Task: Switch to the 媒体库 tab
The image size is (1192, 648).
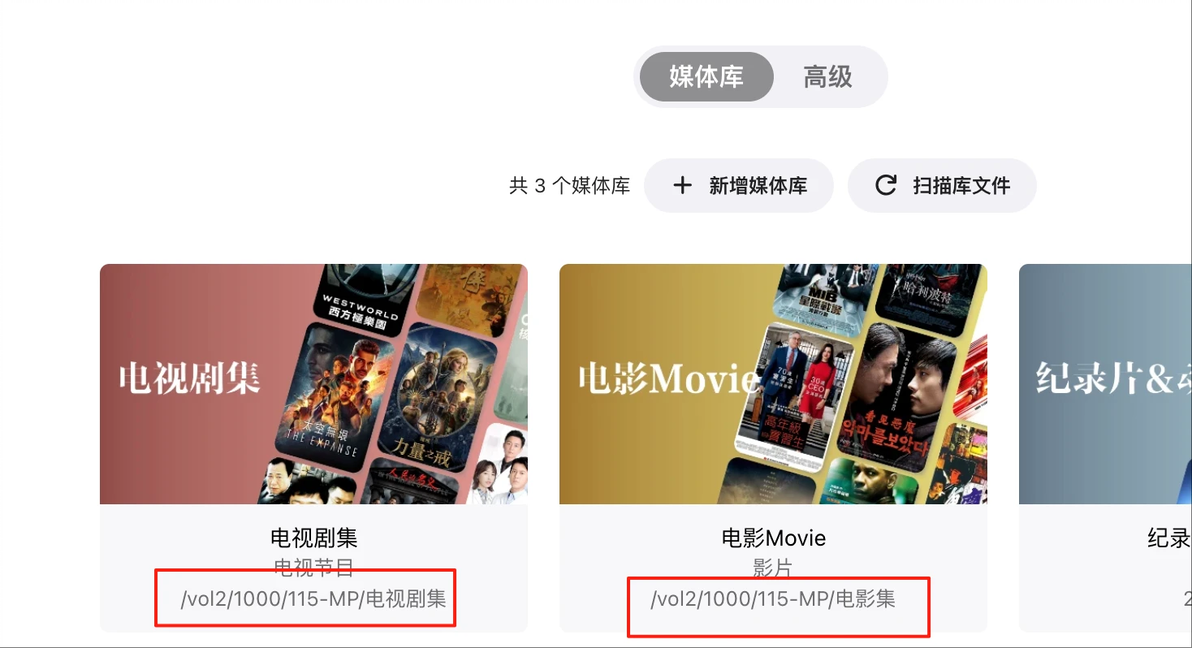Action: pos(706,77)
